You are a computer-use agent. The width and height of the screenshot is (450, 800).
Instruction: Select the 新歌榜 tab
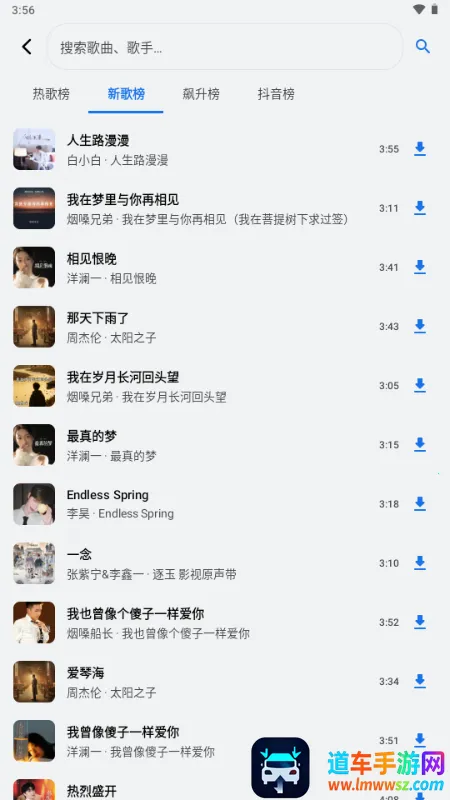(126, 94)
